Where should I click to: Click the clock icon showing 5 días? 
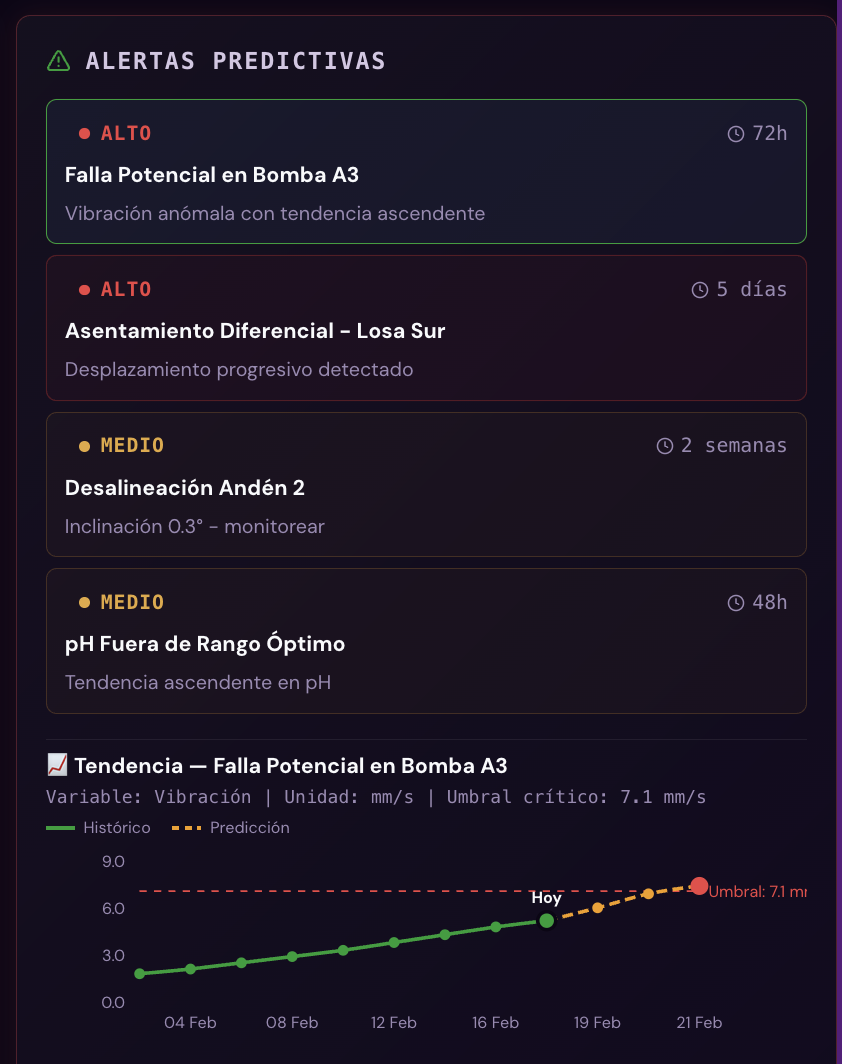pos(700,289)
